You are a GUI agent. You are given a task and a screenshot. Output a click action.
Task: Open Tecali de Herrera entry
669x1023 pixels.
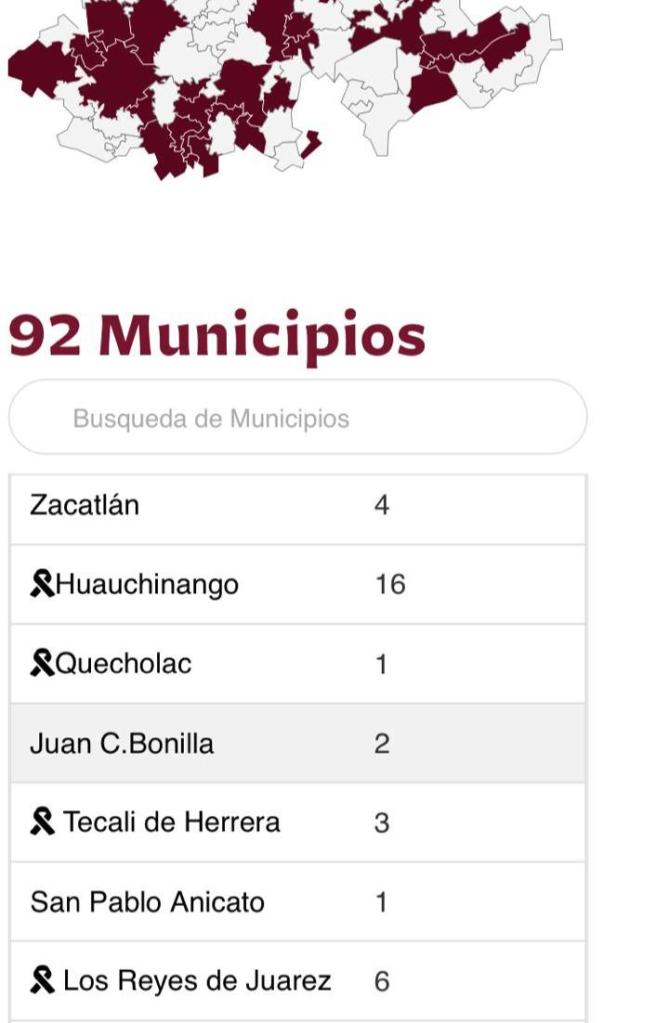pyautogui.click(x=297, y=823)
